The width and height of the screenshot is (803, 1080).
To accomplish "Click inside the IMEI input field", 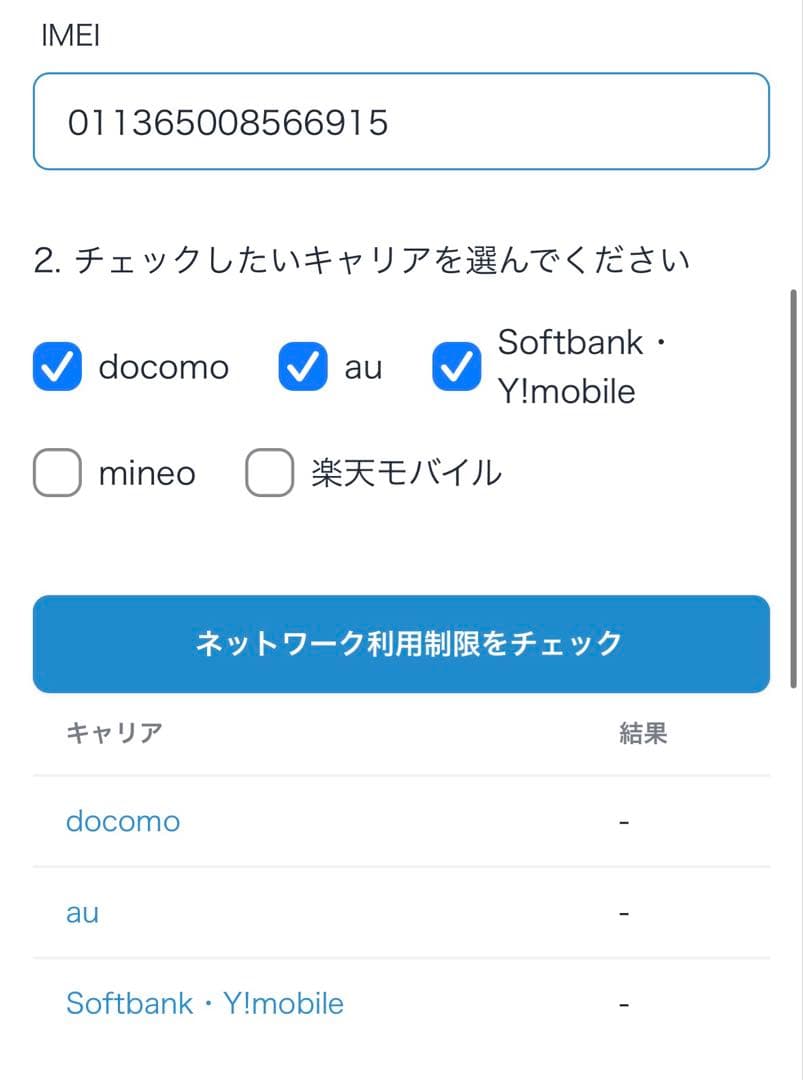I will 400,121.
